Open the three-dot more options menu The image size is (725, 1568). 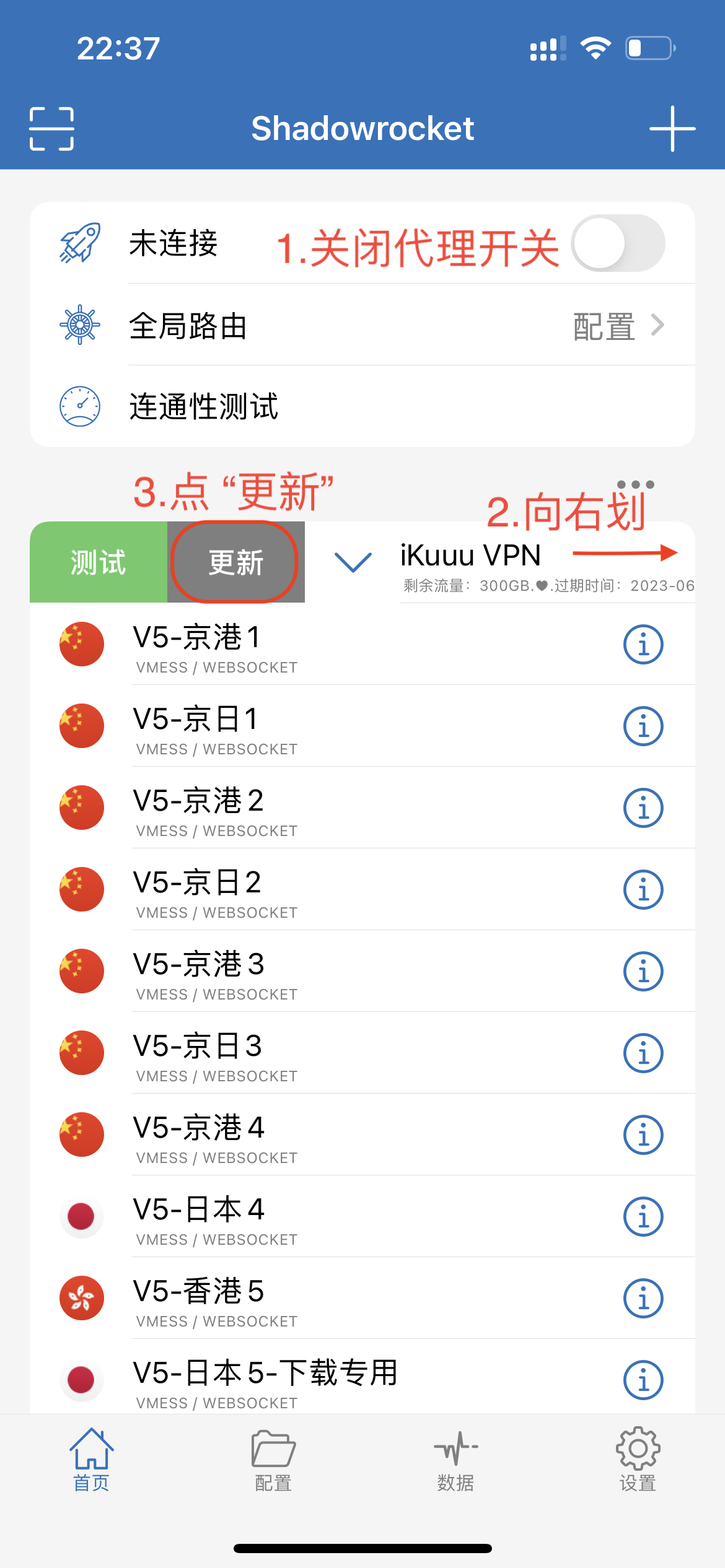636,485
